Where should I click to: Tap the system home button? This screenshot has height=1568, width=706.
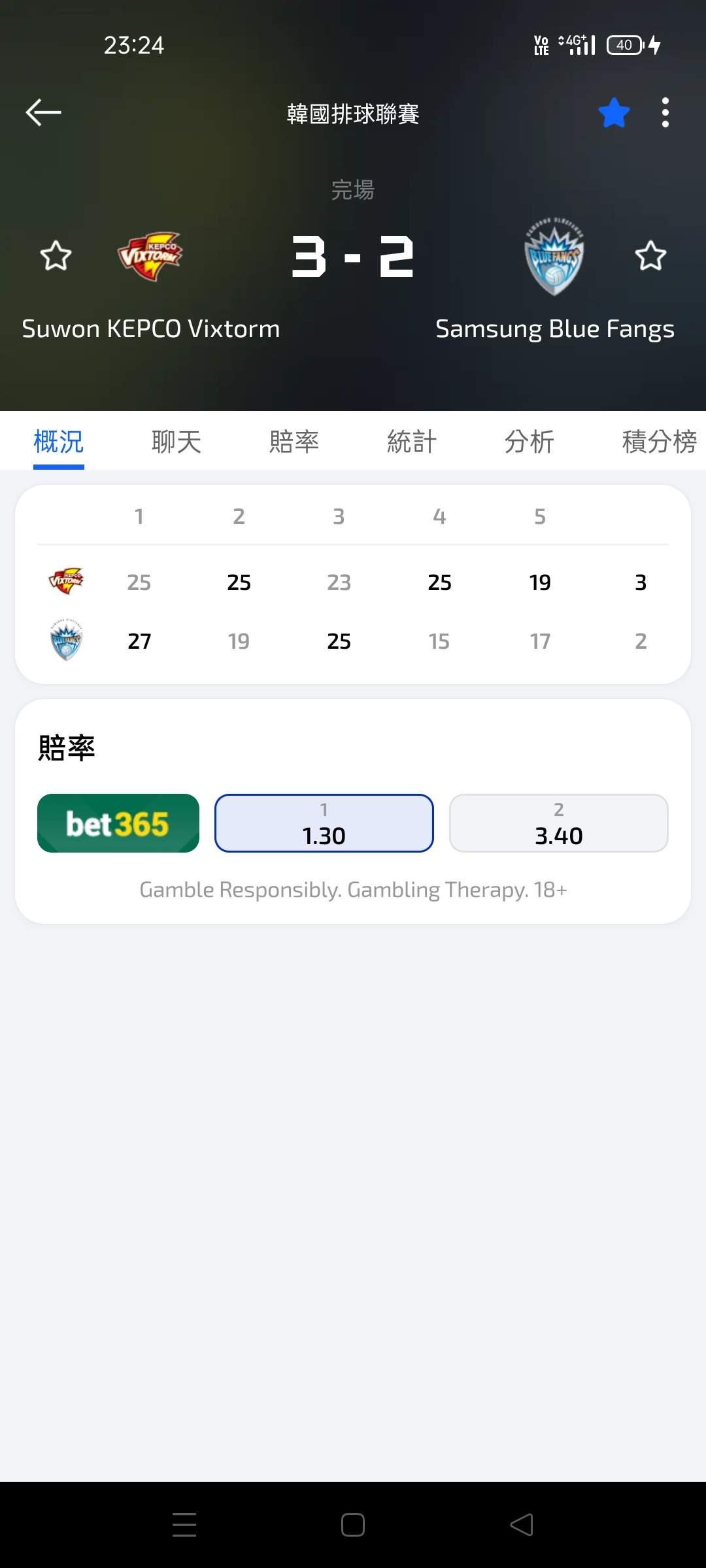353,1525
